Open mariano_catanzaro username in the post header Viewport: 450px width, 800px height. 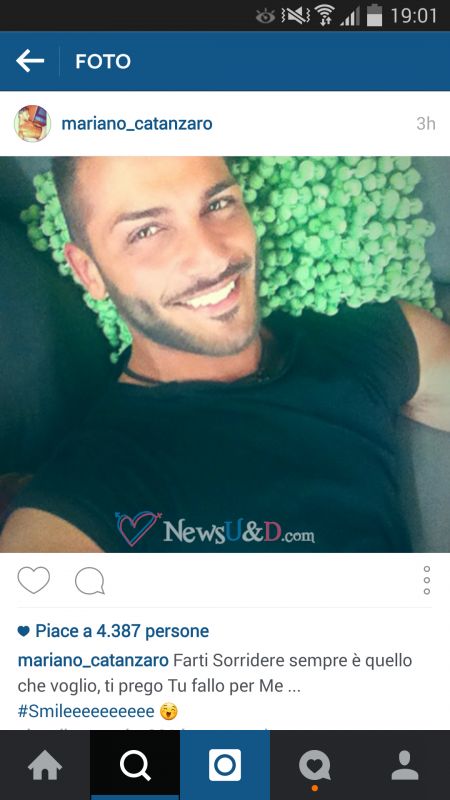(x=137, y=123)
